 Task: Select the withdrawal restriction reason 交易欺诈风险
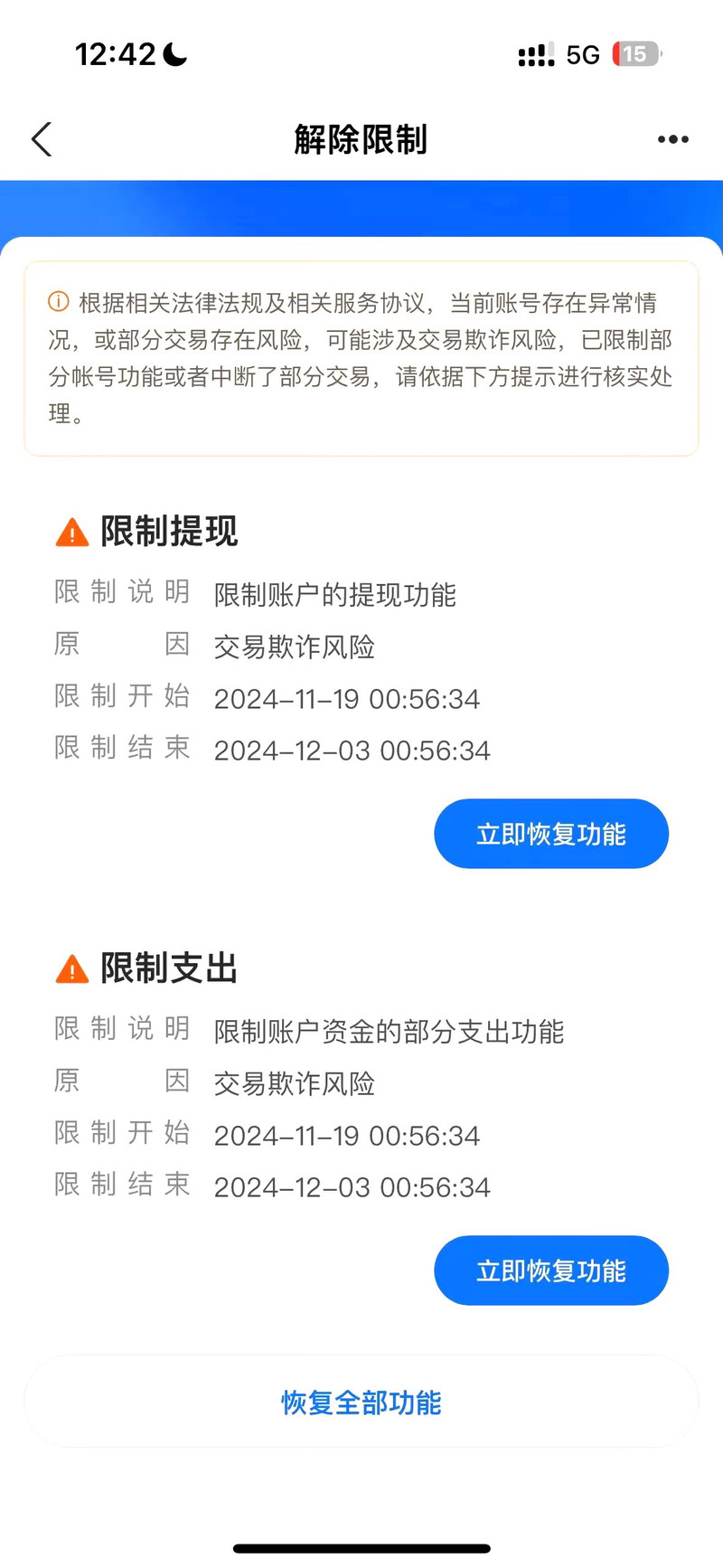point(295,647)
